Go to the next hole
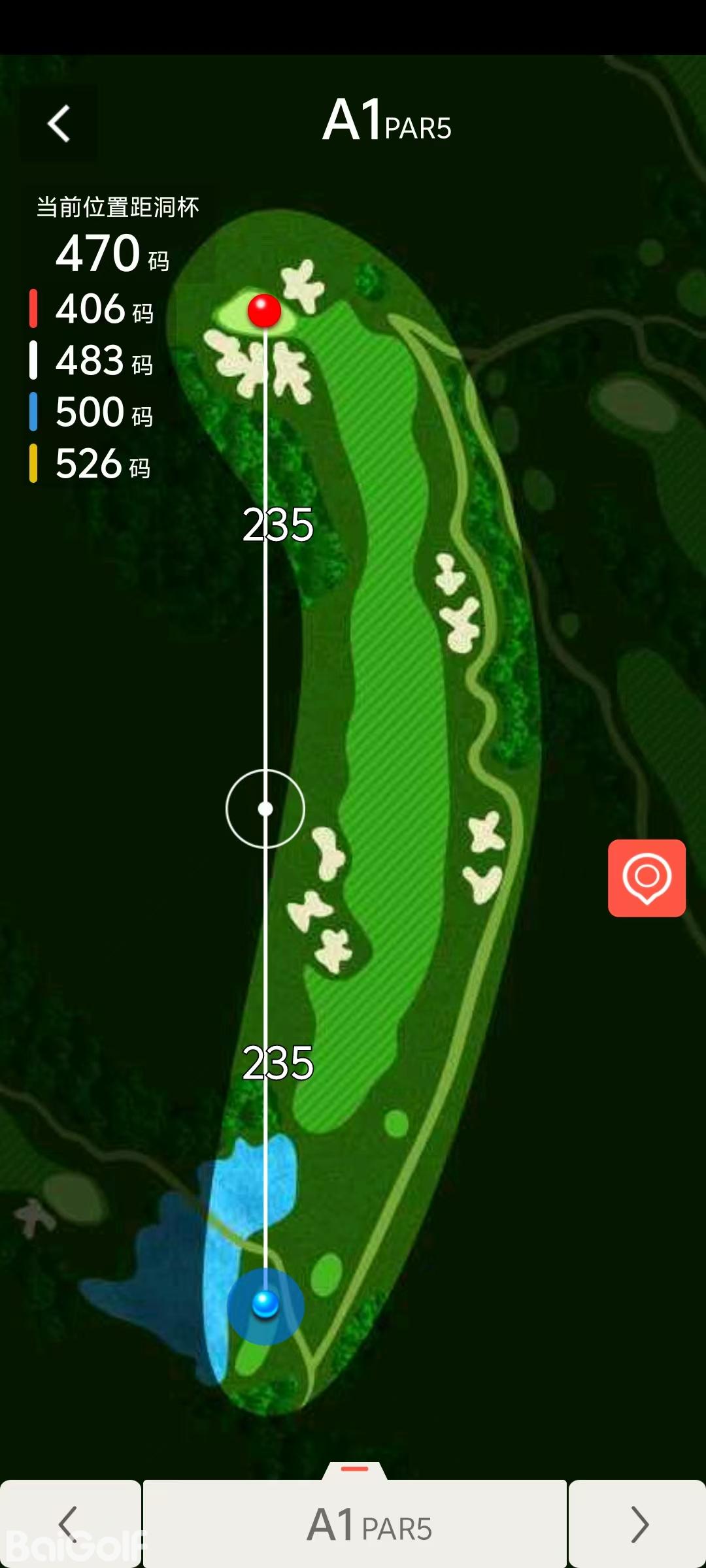 (638, 1524)
